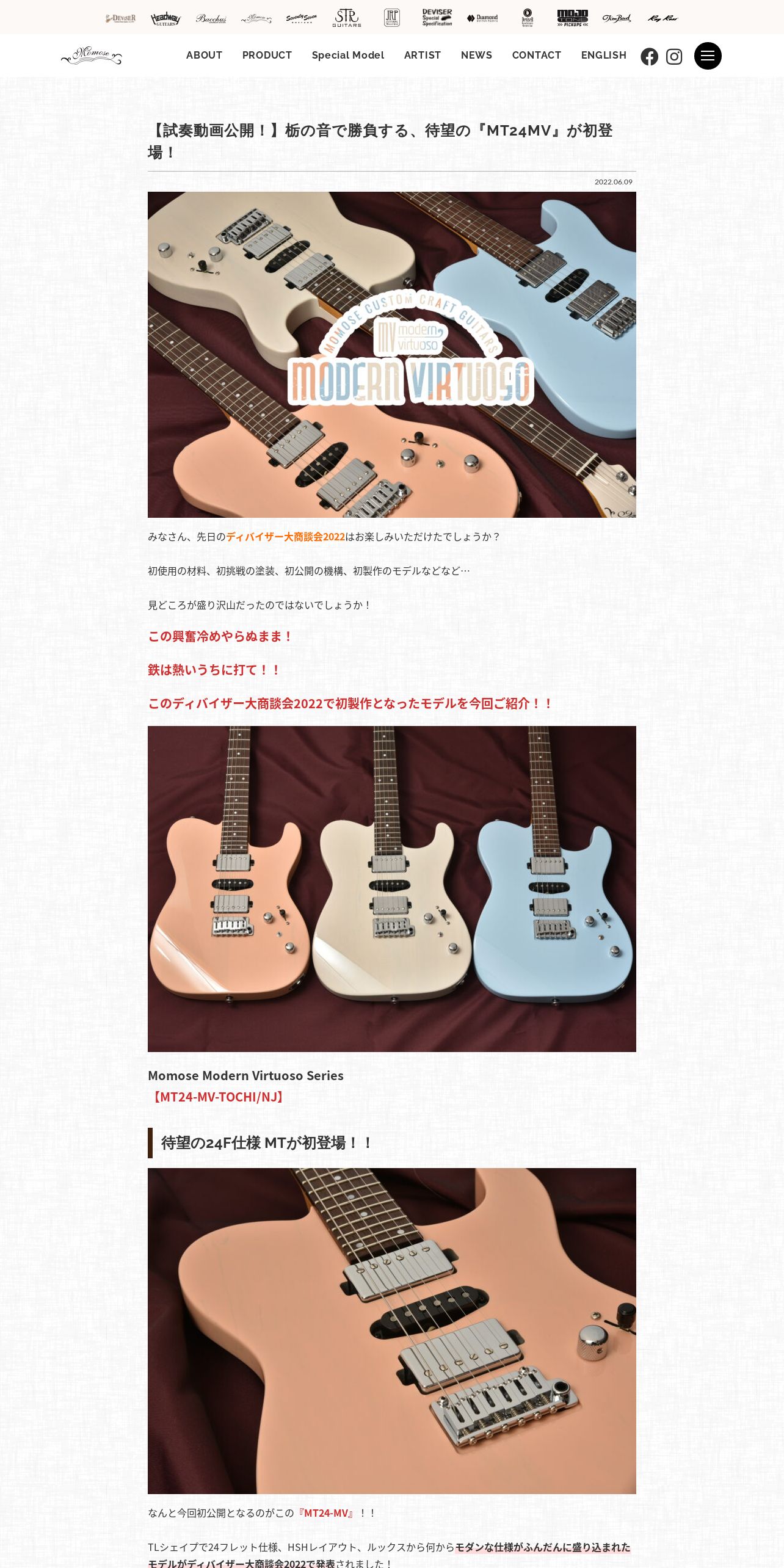Screen dimensions: 784x1568
Task: Open the CONTACT page
Action: pyautogui.click(x=537, y=55)
